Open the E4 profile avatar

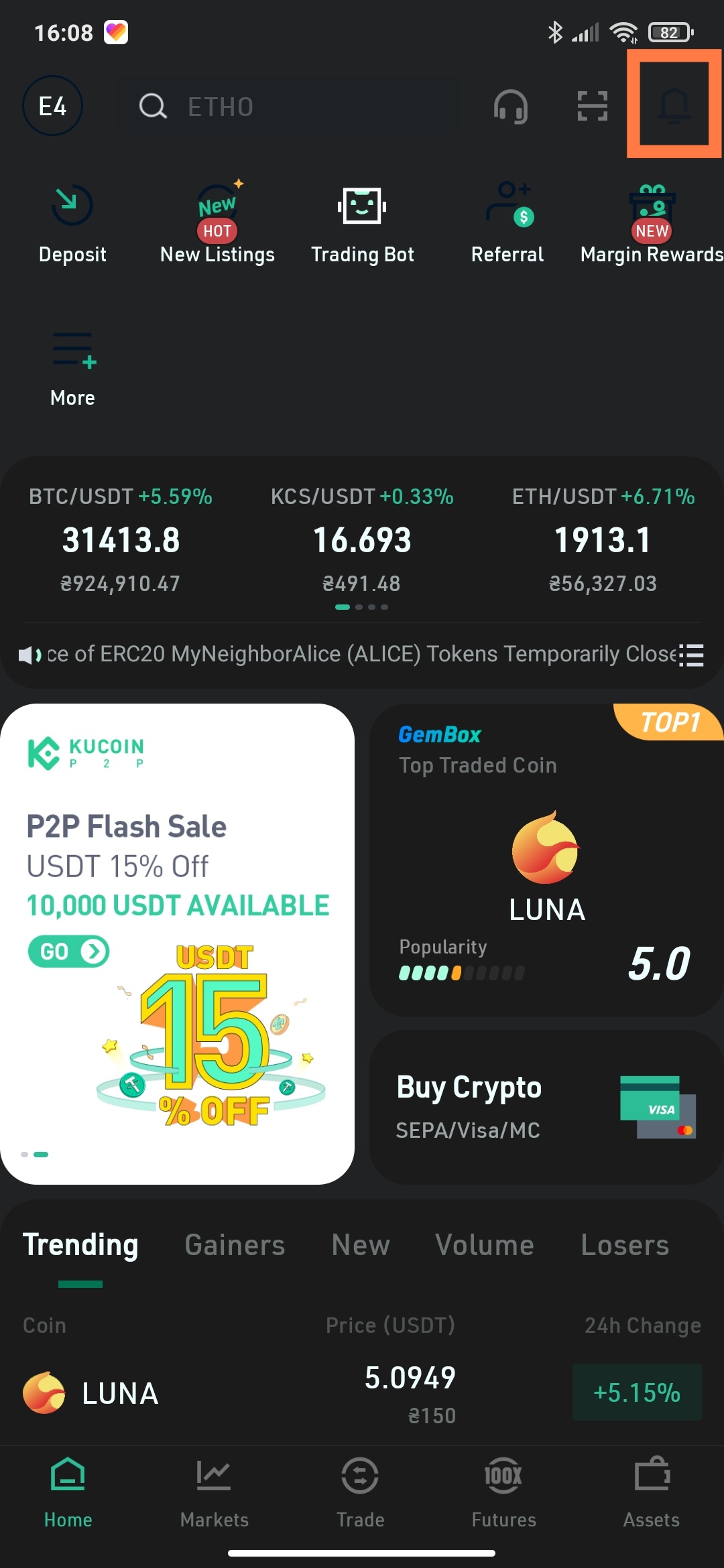click(52, 106)
